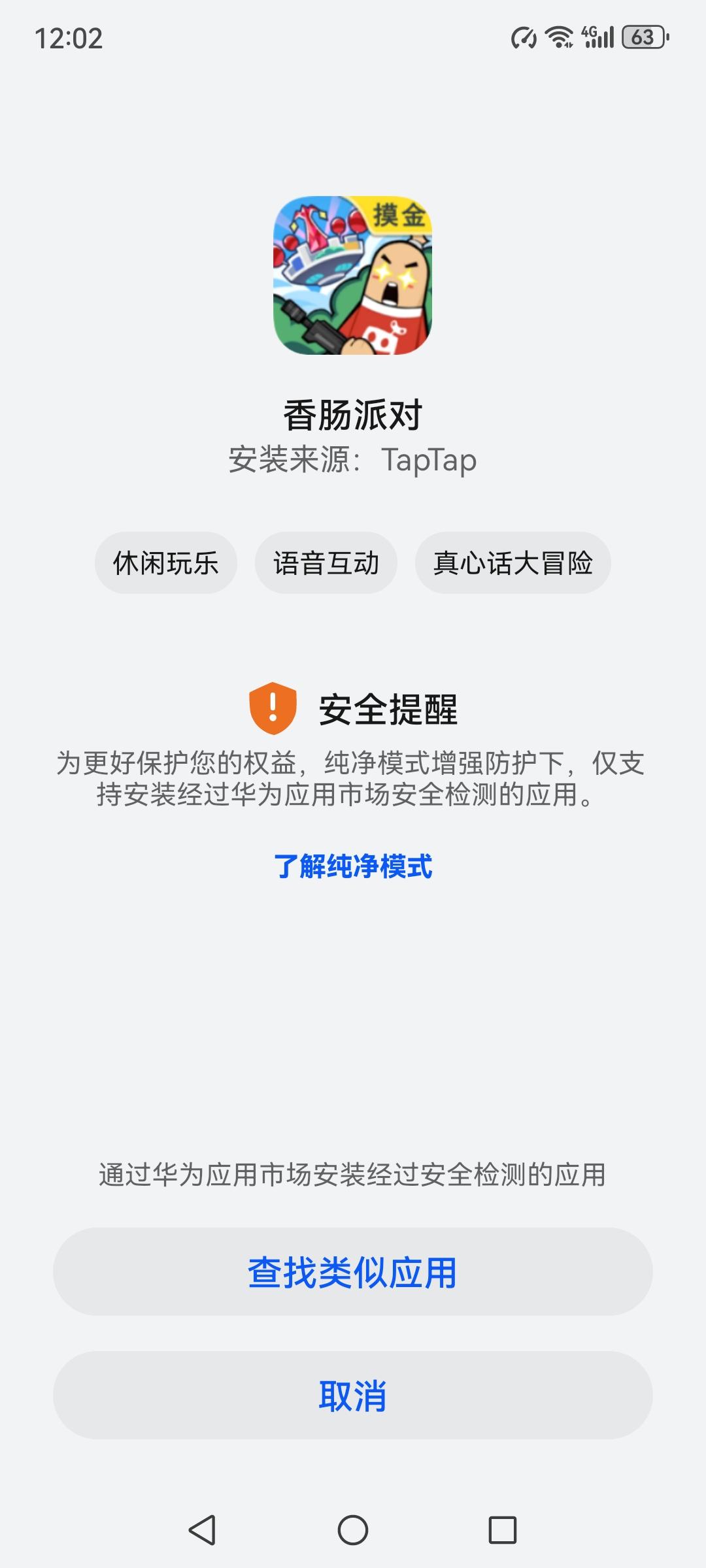
Task: Tap the 摸金 badge on app icon
Action: click(401, 215)
